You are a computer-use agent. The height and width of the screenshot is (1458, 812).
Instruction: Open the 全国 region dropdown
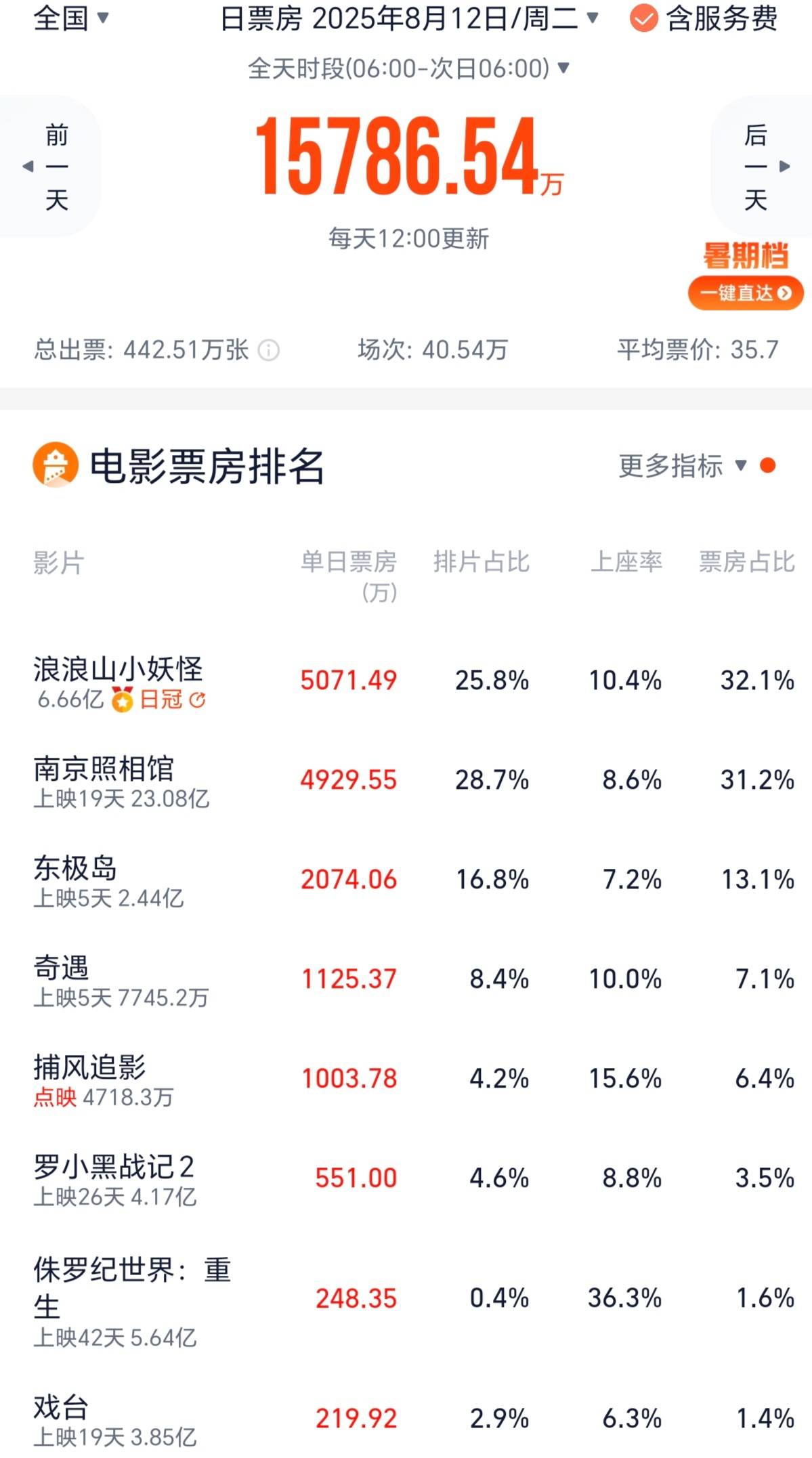pos(70,18)
